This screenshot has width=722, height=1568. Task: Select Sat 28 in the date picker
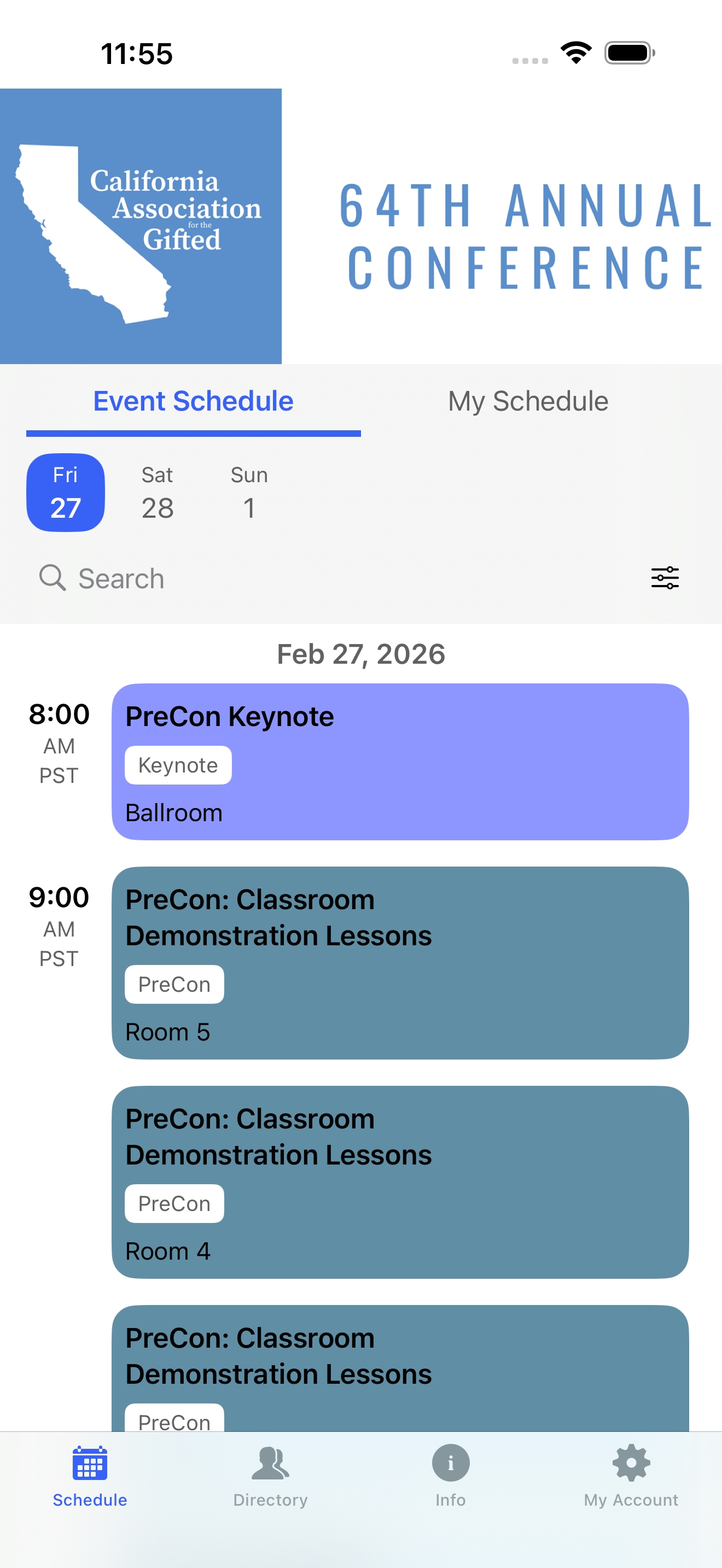(x=157, y=493)
